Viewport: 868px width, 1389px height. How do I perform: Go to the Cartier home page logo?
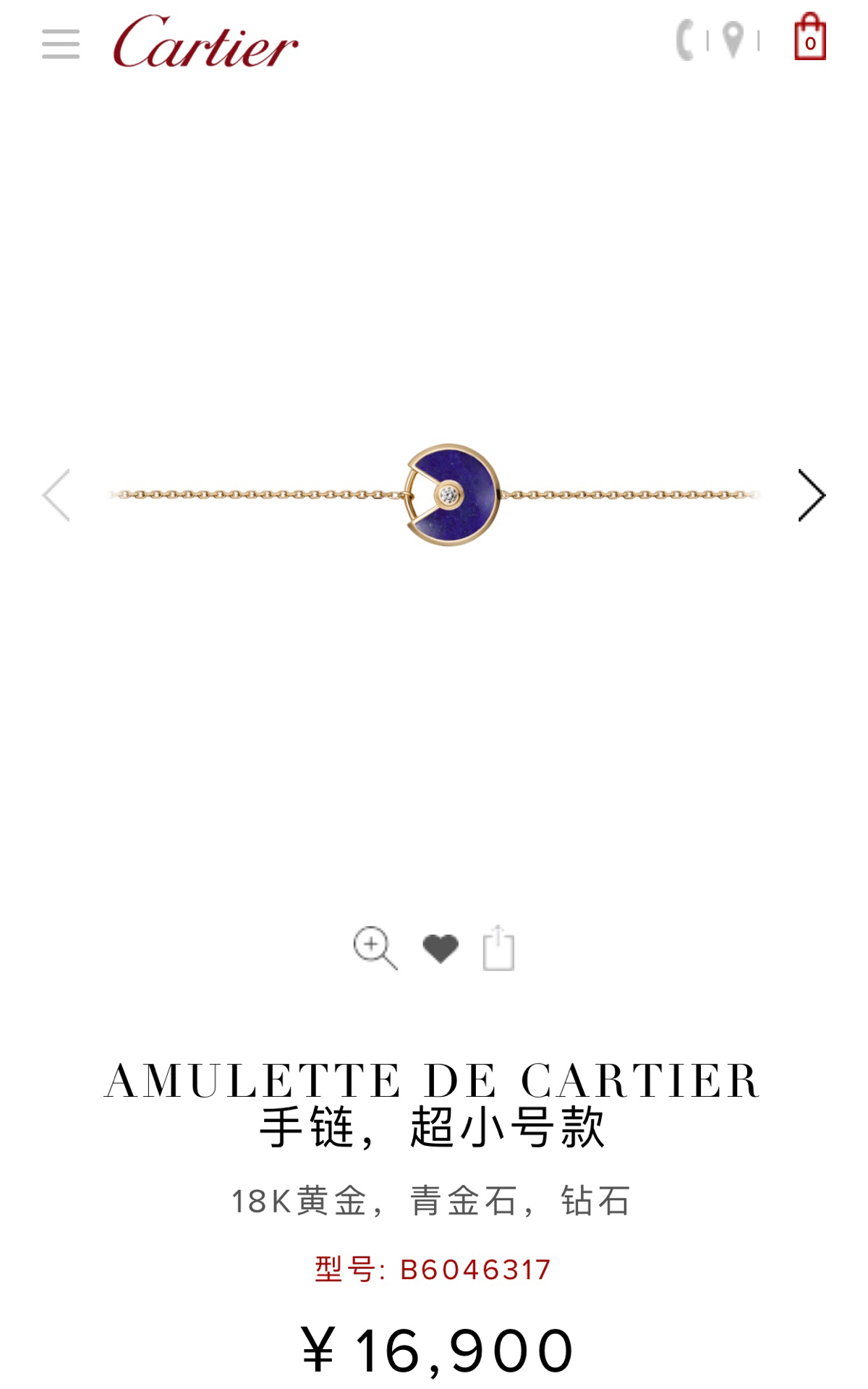pos(205,43)
